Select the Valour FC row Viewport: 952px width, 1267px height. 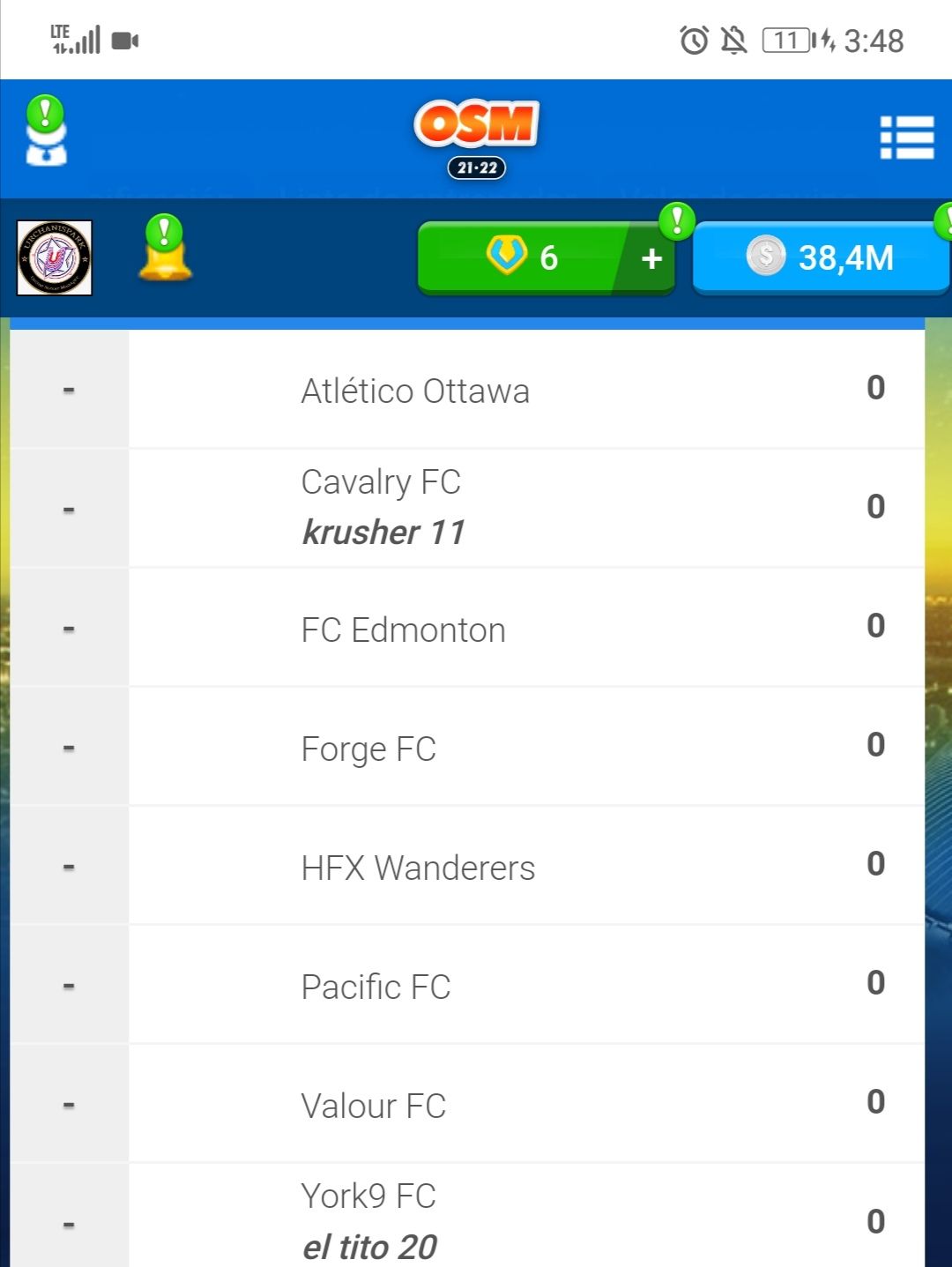click(x=373, y=1106)
